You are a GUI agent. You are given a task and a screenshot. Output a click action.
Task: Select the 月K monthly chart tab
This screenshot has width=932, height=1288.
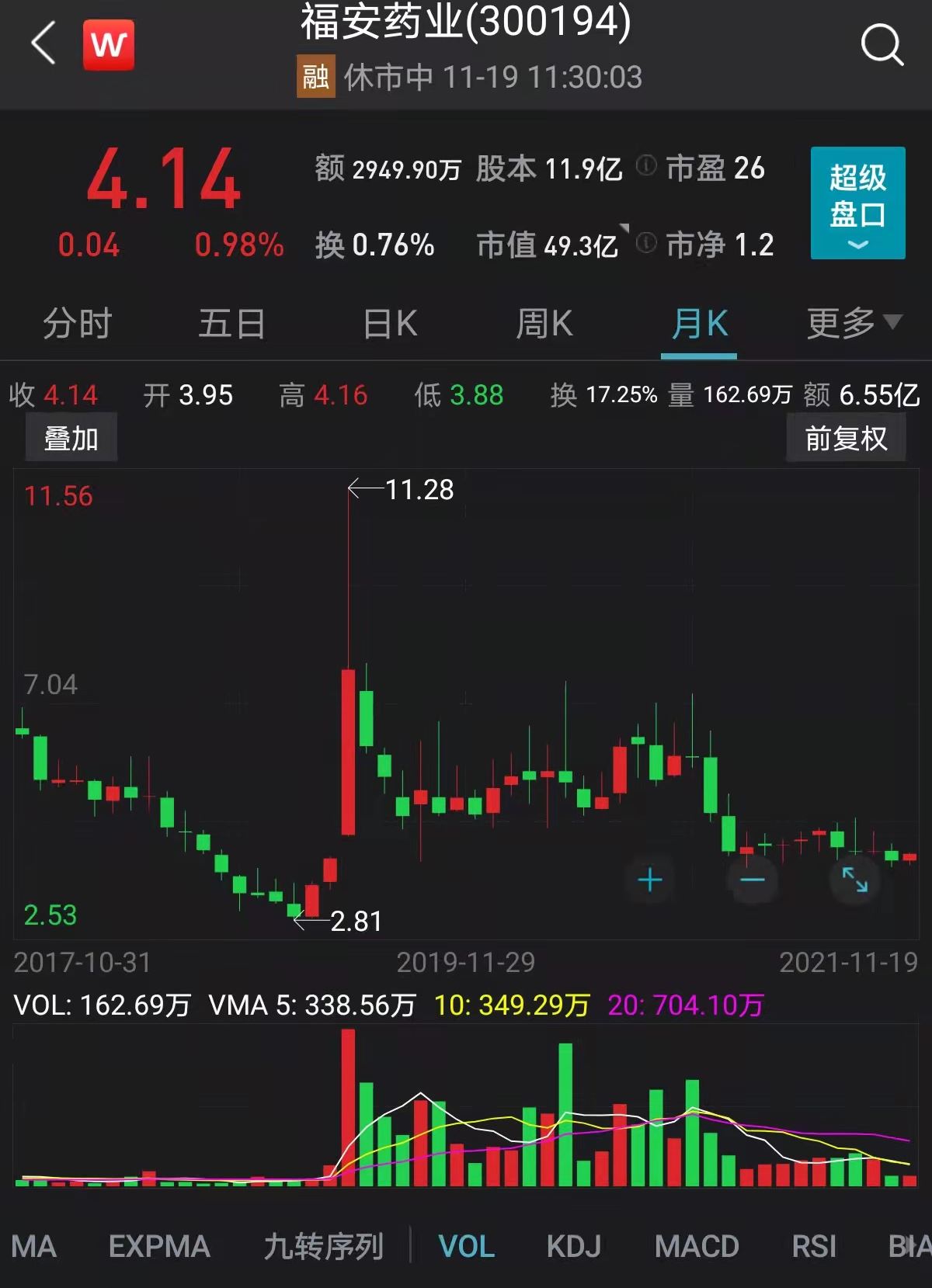pos(697,324)
